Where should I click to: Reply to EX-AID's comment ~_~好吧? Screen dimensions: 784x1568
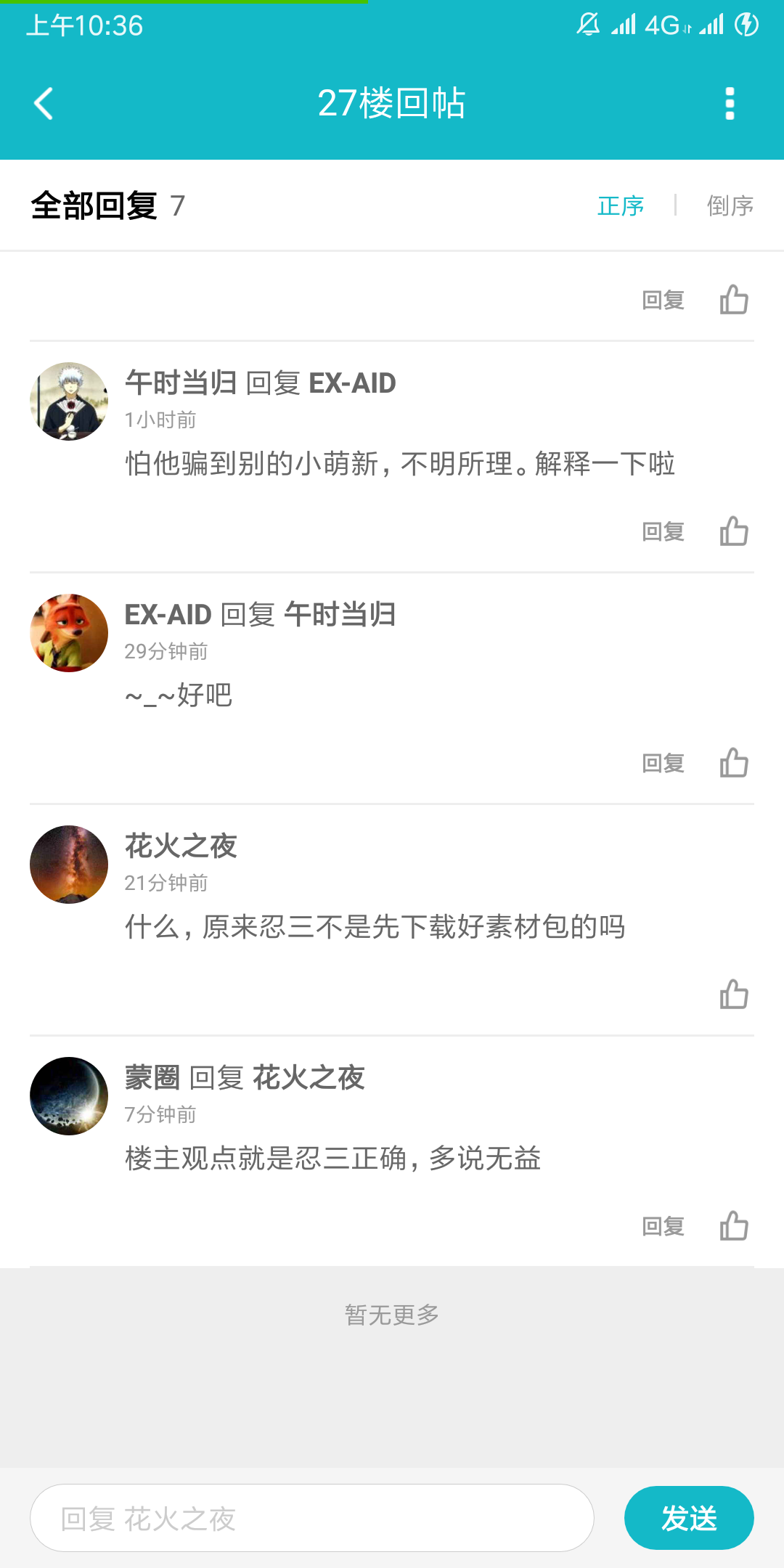click(x=663, y=764)
